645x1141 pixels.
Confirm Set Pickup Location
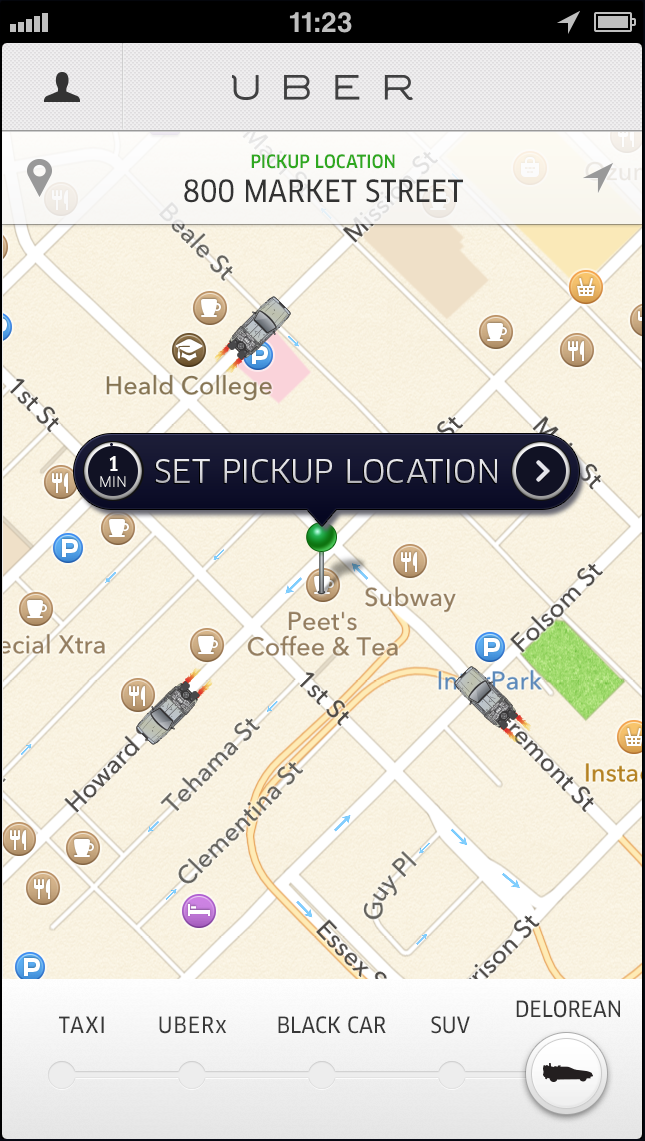(542, 471)
